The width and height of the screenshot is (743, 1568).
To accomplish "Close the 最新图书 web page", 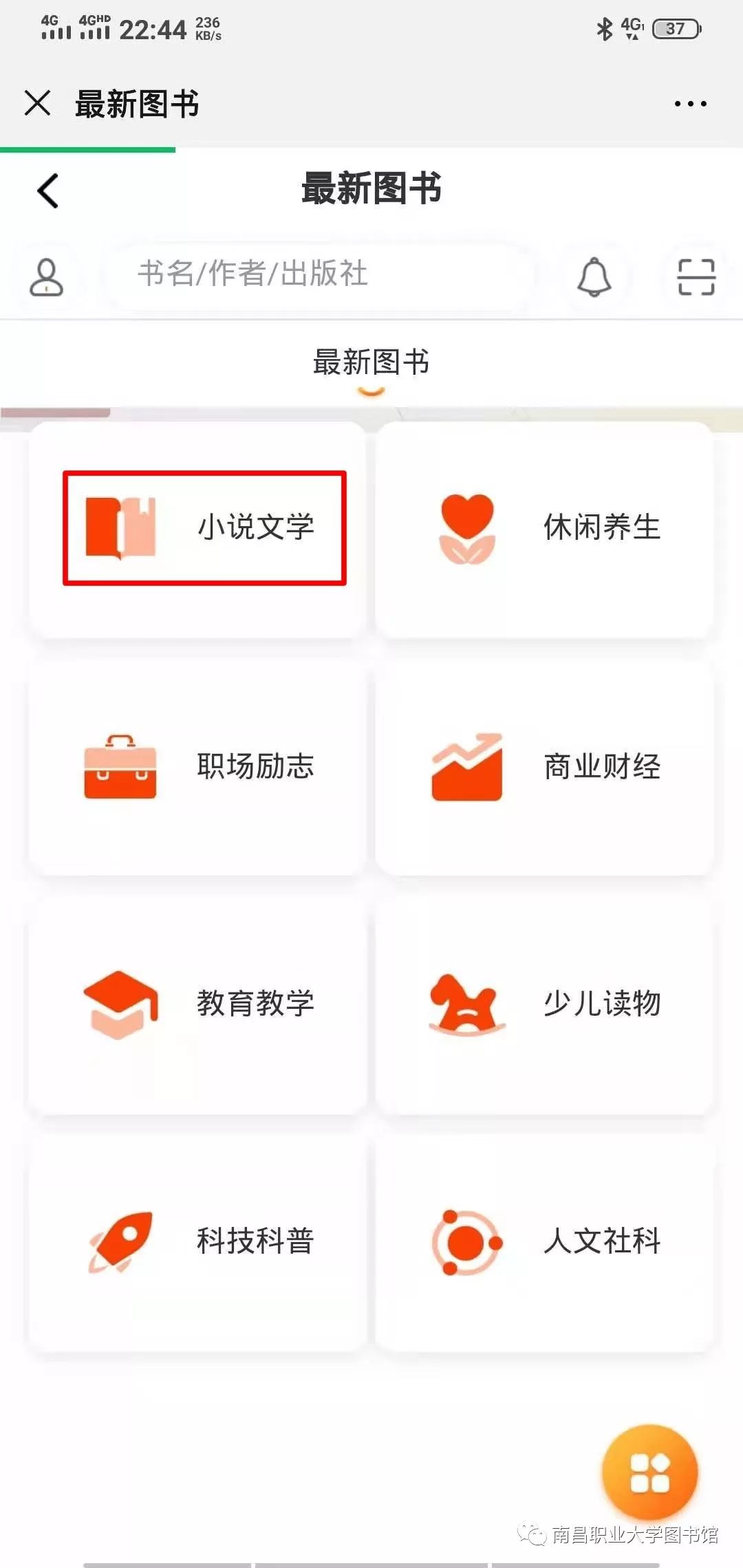I will [37, 103].
